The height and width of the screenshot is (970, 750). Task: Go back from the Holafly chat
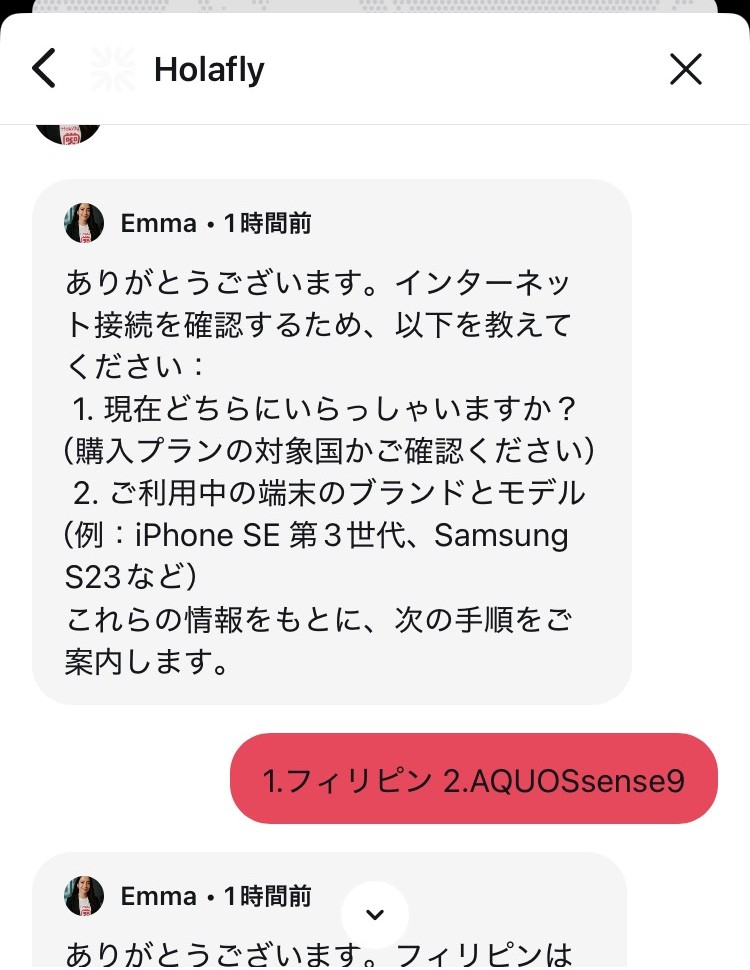(x=44, y=69)
